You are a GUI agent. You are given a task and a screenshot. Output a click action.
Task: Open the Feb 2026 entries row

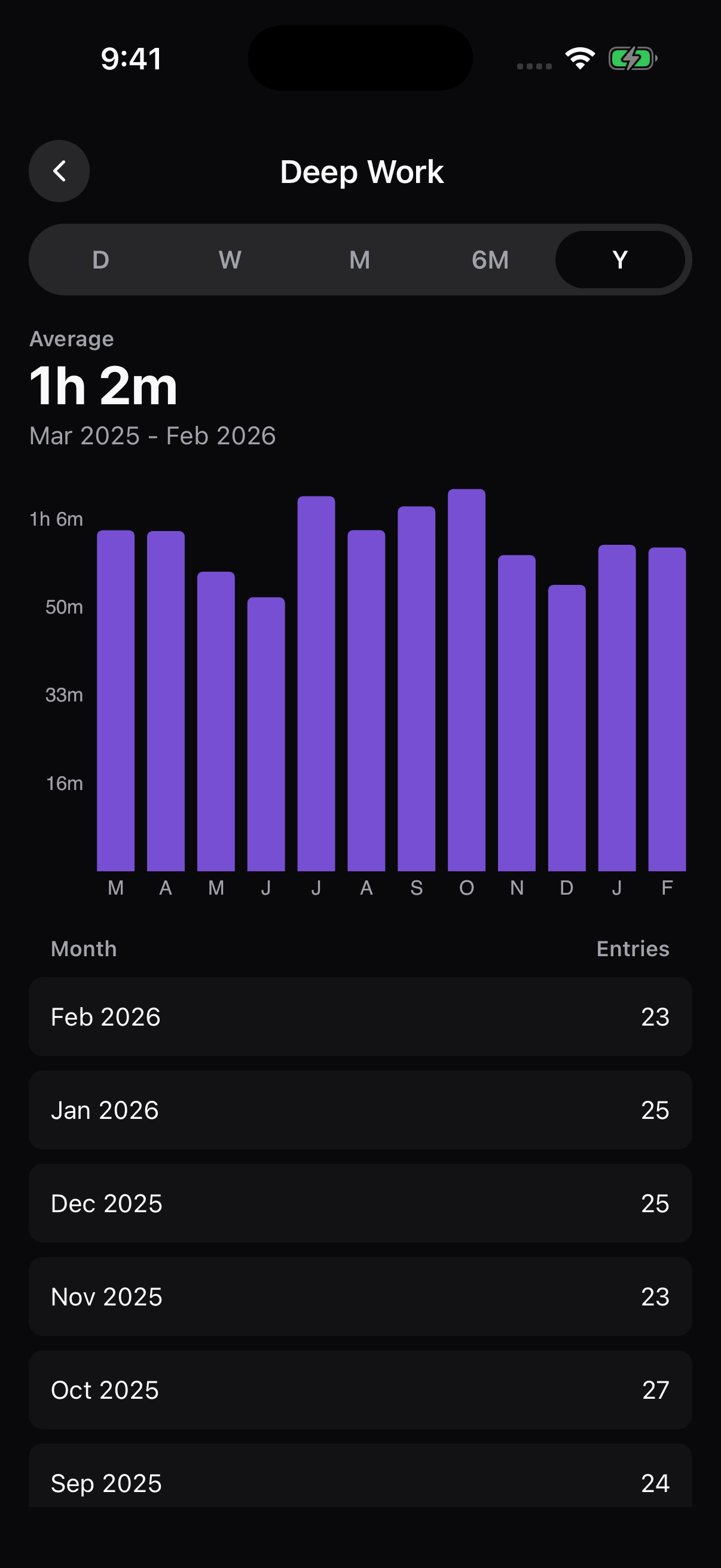pos(360,1017)
